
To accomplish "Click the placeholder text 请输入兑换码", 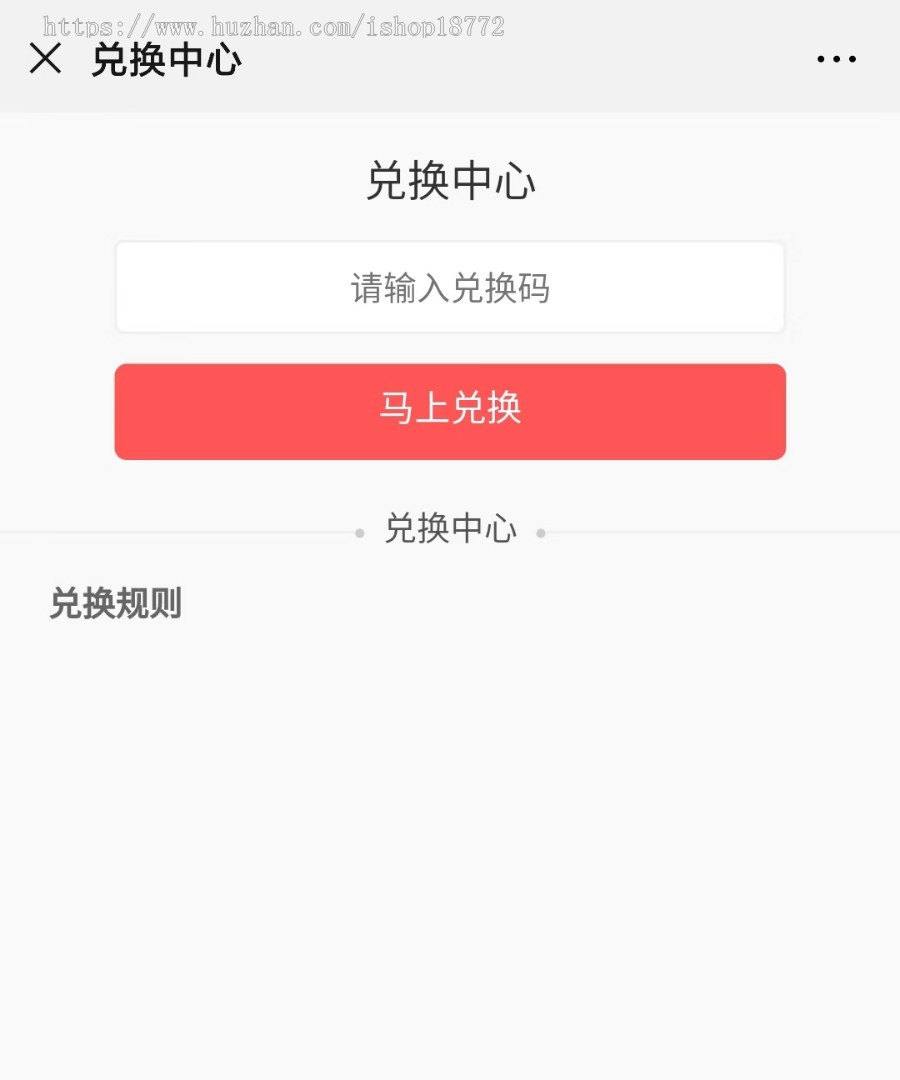I will (x=450, y=286).
